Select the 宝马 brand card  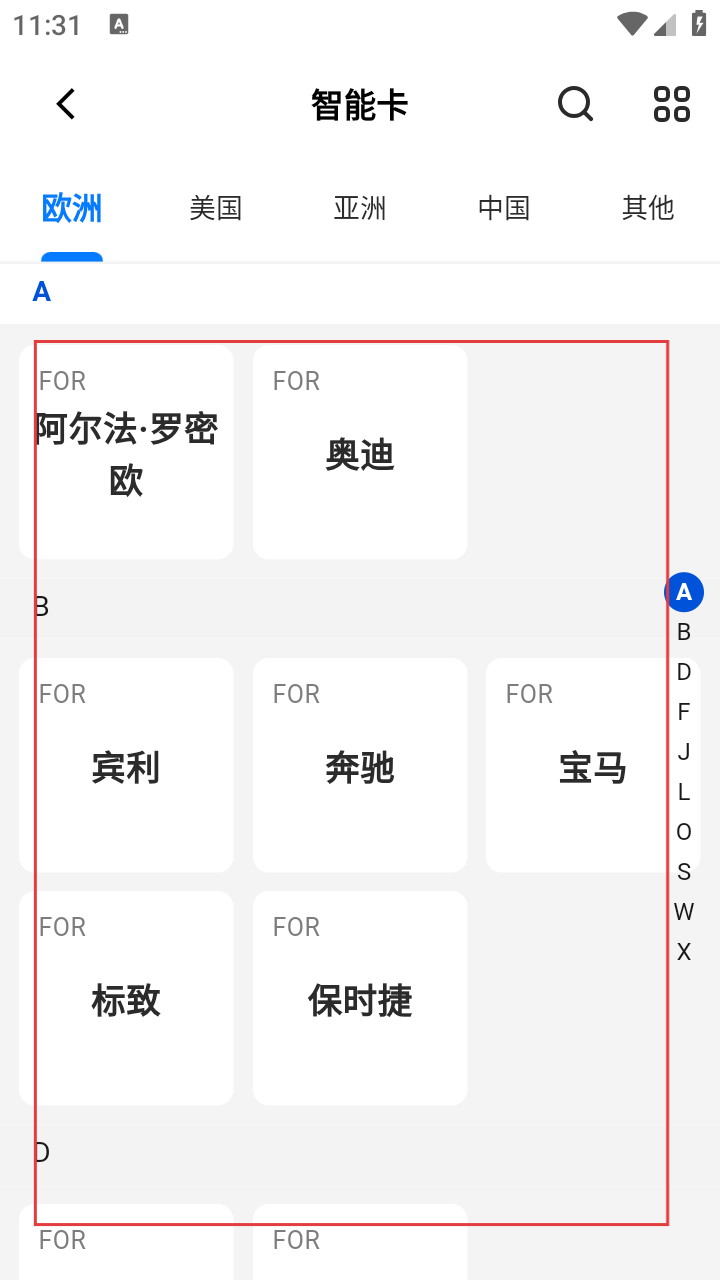(593, 765)
